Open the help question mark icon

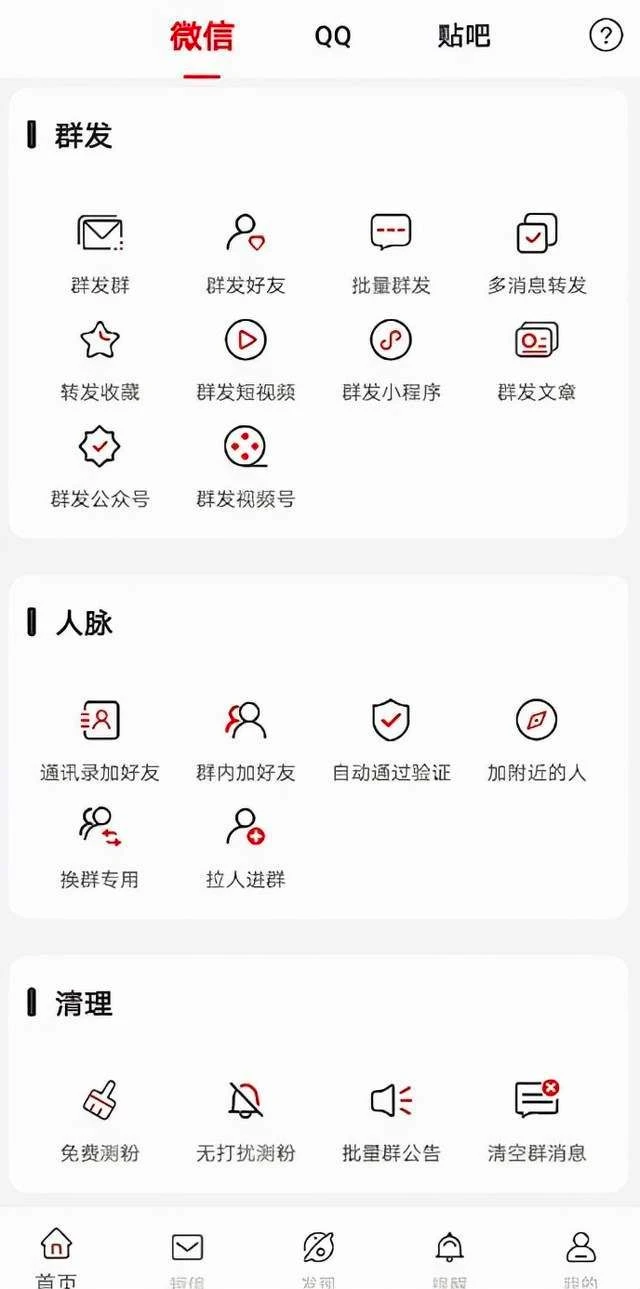tap(605, 36)
